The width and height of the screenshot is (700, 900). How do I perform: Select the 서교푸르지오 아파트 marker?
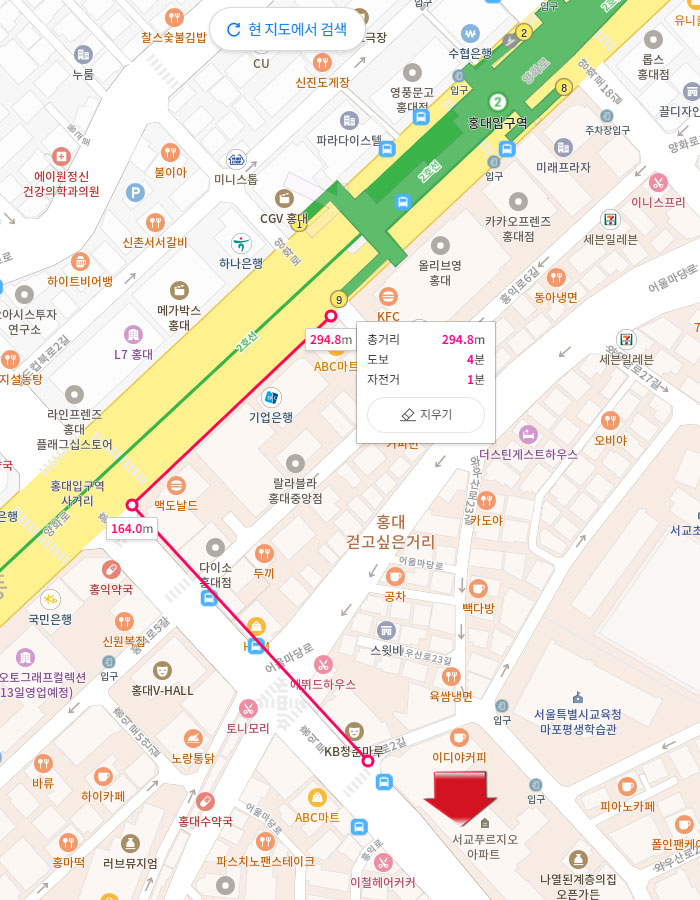pos(485,822)
